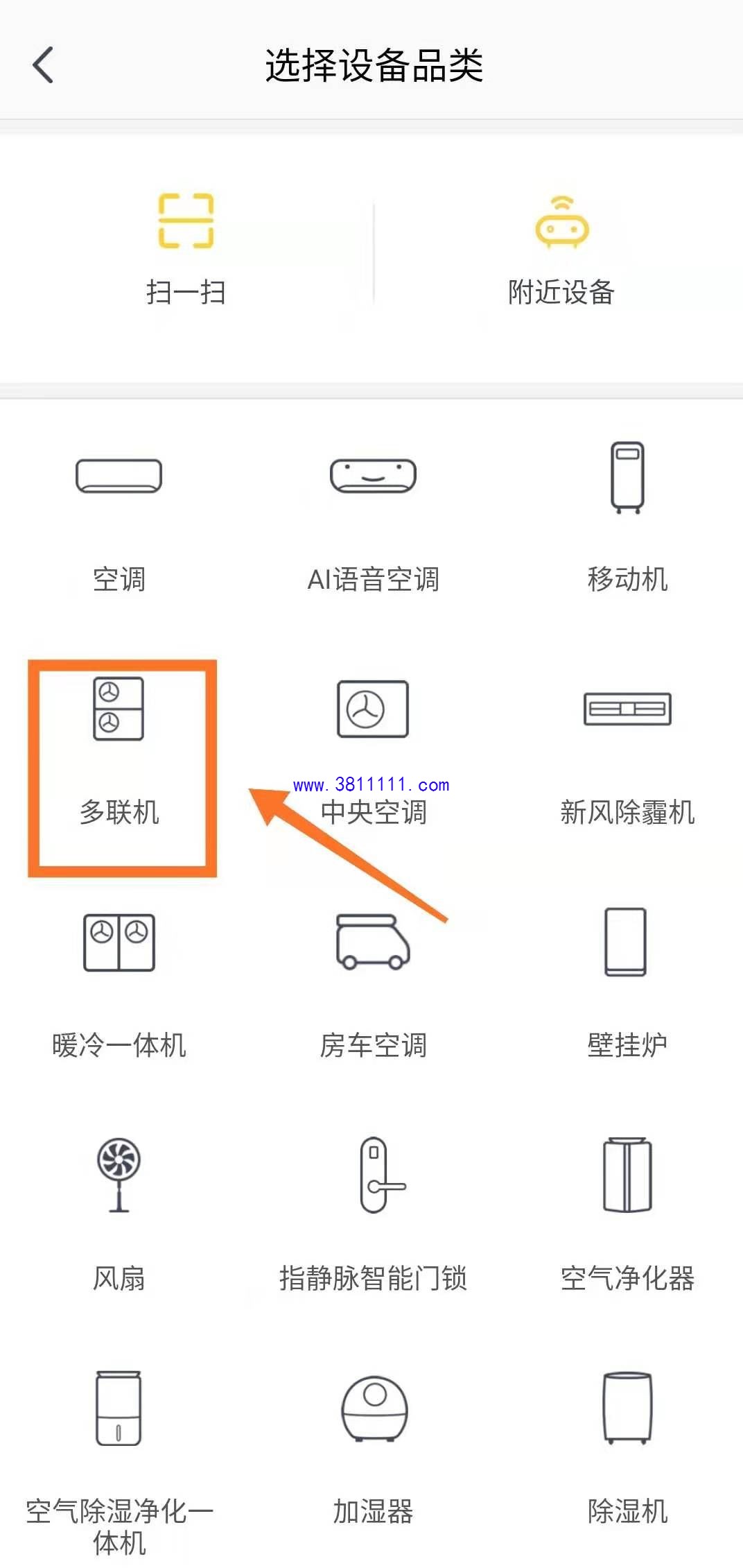Go back using the top-left arrow
The height and width of the screenshot is (1568, 743).
[43, 65]
